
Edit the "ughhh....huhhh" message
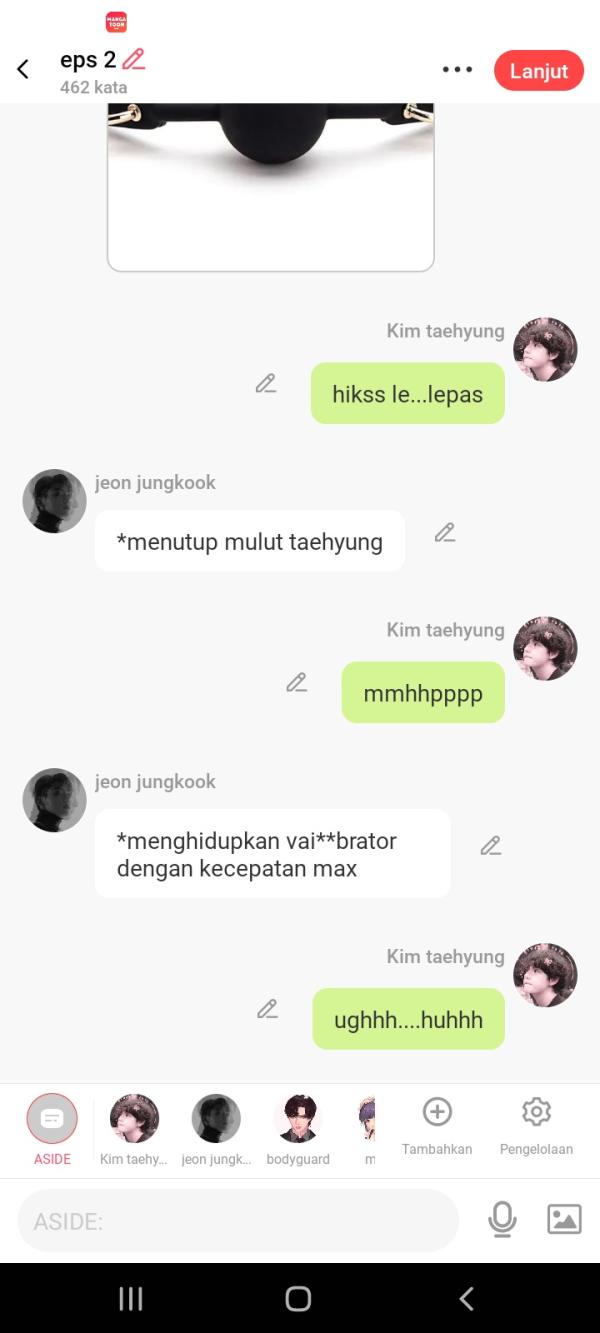[267, 1009]
